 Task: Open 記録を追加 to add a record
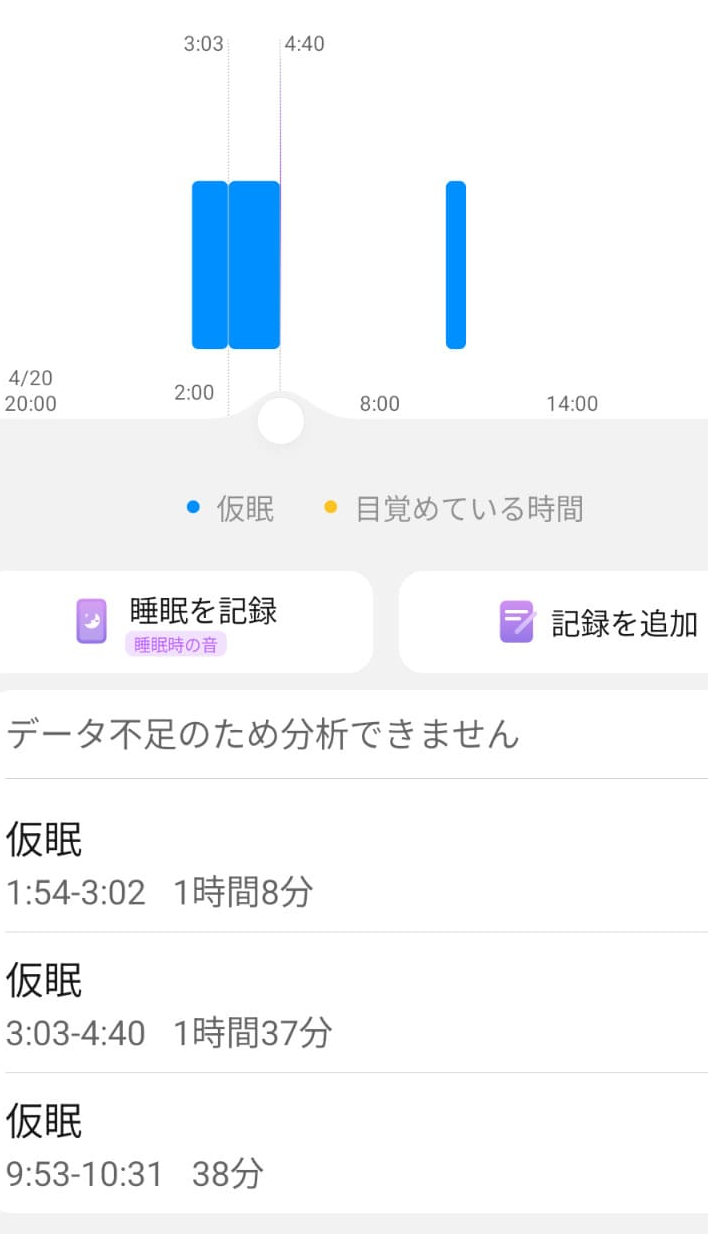tap(553, 622)
